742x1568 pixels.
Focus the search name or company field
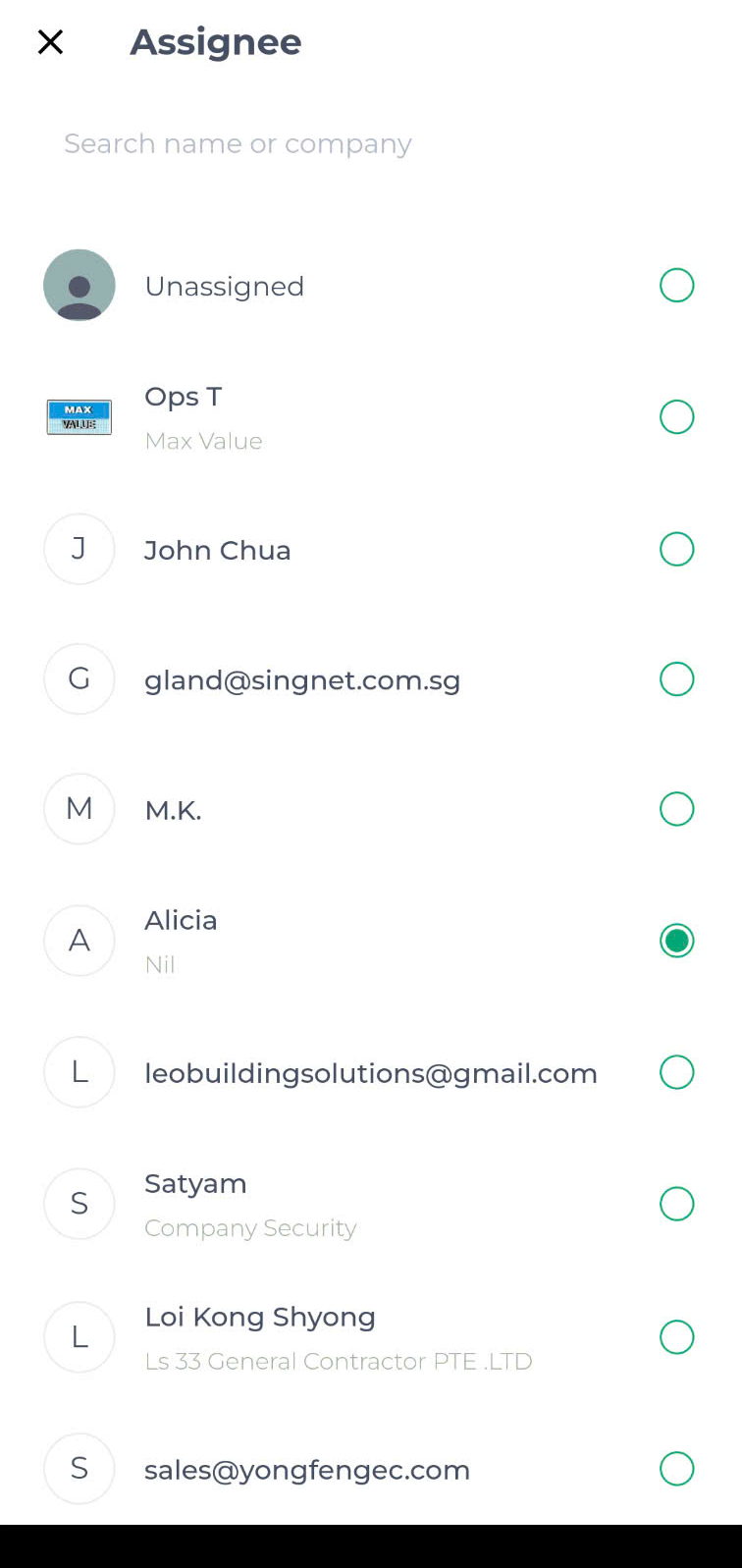[371, 143]
